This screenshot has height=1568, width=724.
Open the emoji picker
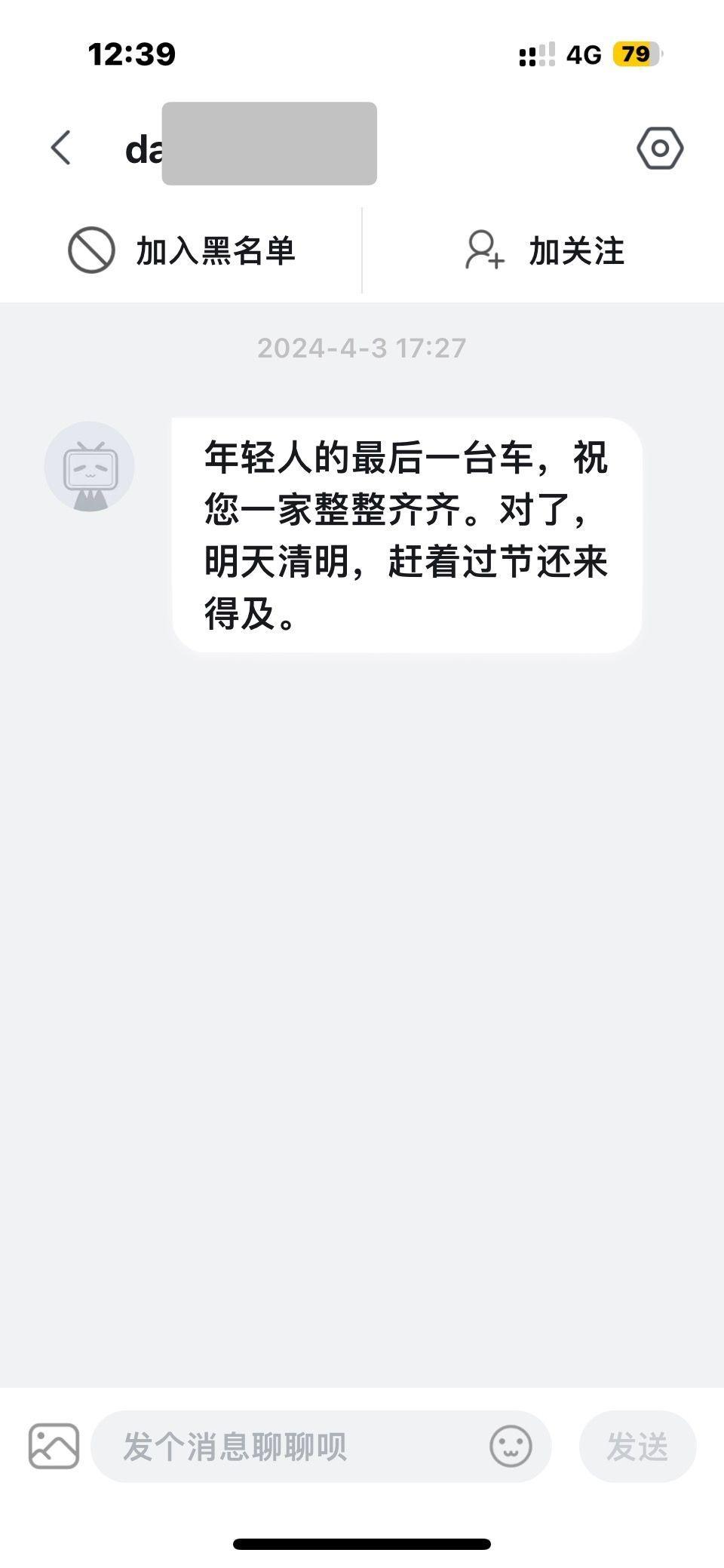click(511, 1446)
